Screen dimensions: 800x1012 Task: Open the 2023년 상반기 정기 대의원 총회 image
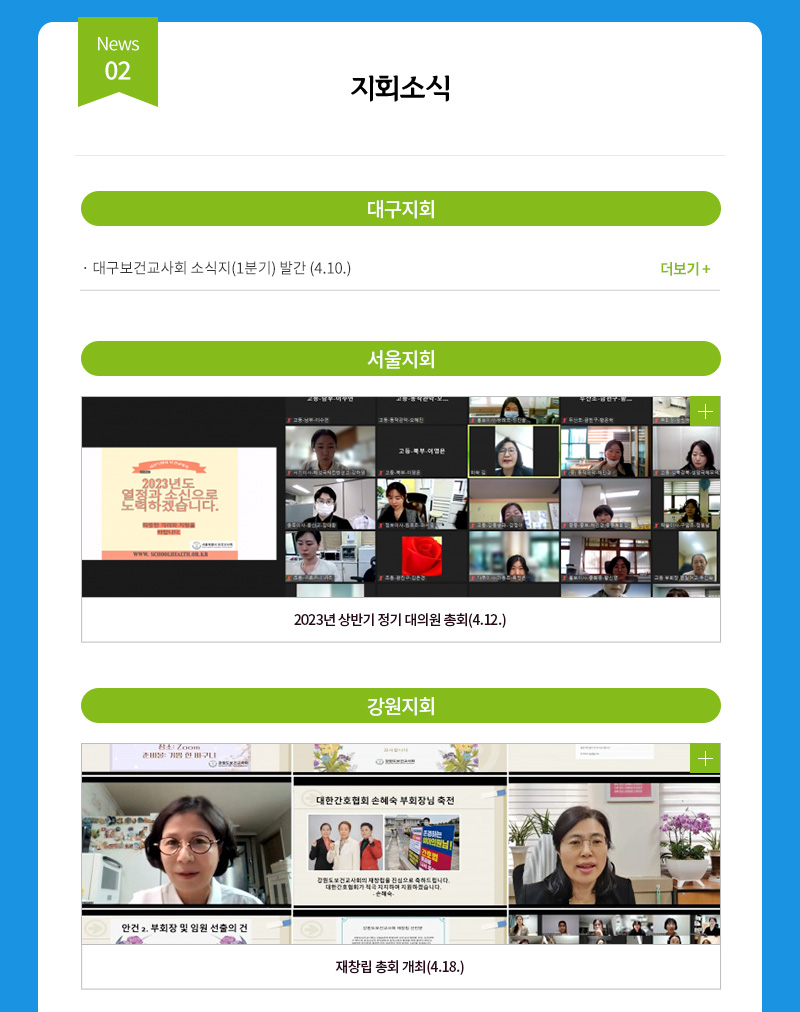[x=400, y=497]
